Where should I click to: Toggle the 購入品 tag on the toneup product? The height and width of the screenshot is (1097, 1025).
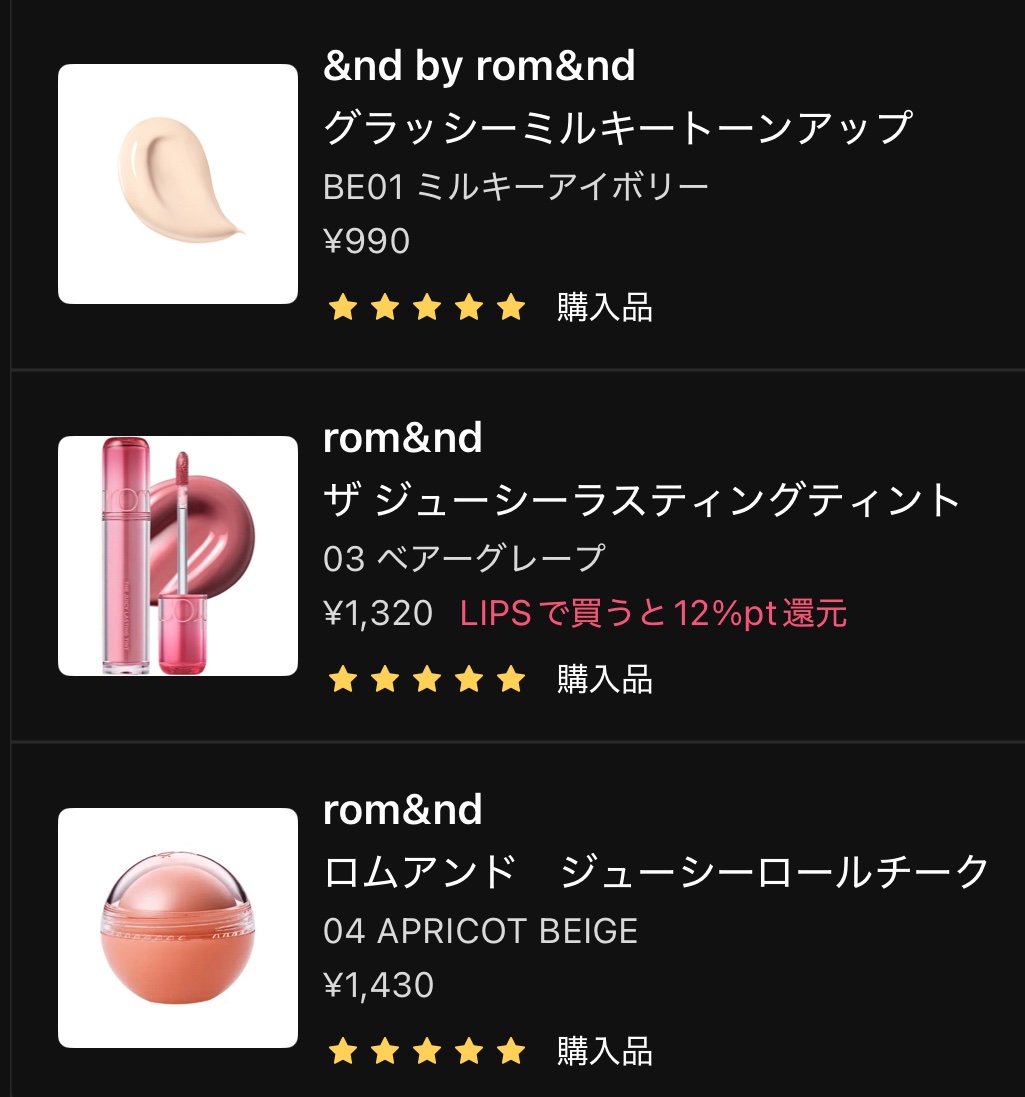(603, 307)
